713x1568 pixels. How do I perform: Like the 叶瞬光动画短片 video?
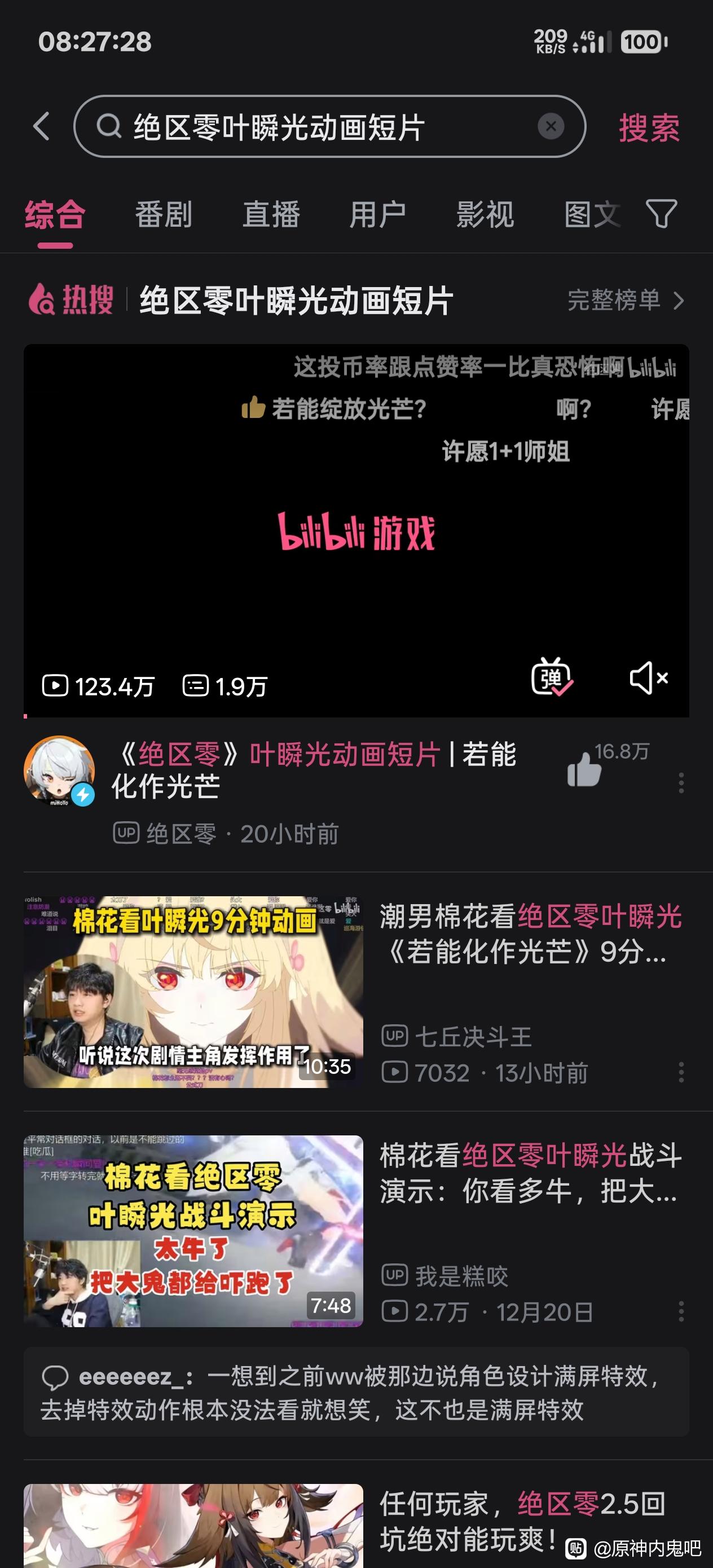[x=584, y=769]
